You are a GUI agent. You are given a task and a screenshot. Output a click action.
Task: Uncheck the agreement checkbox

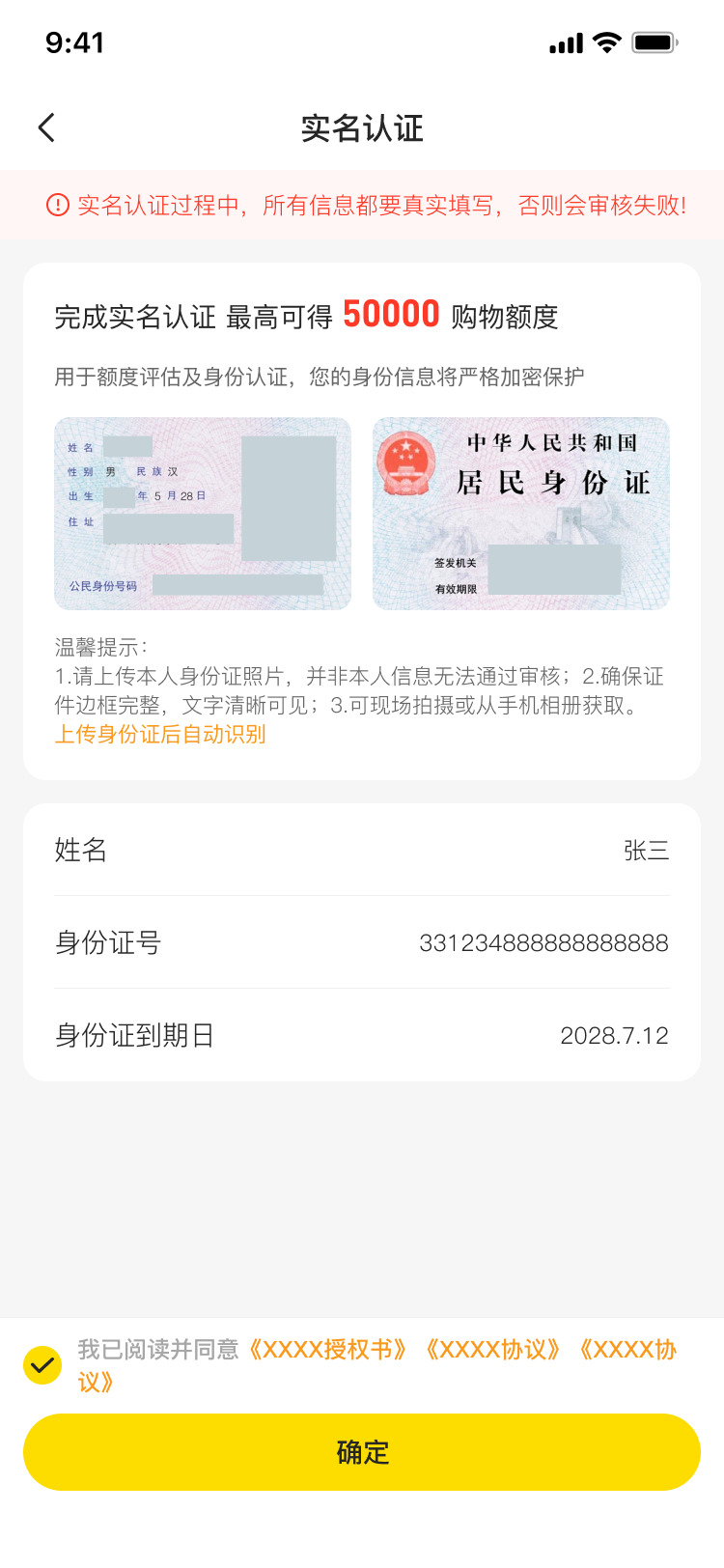pos(42,1365)
